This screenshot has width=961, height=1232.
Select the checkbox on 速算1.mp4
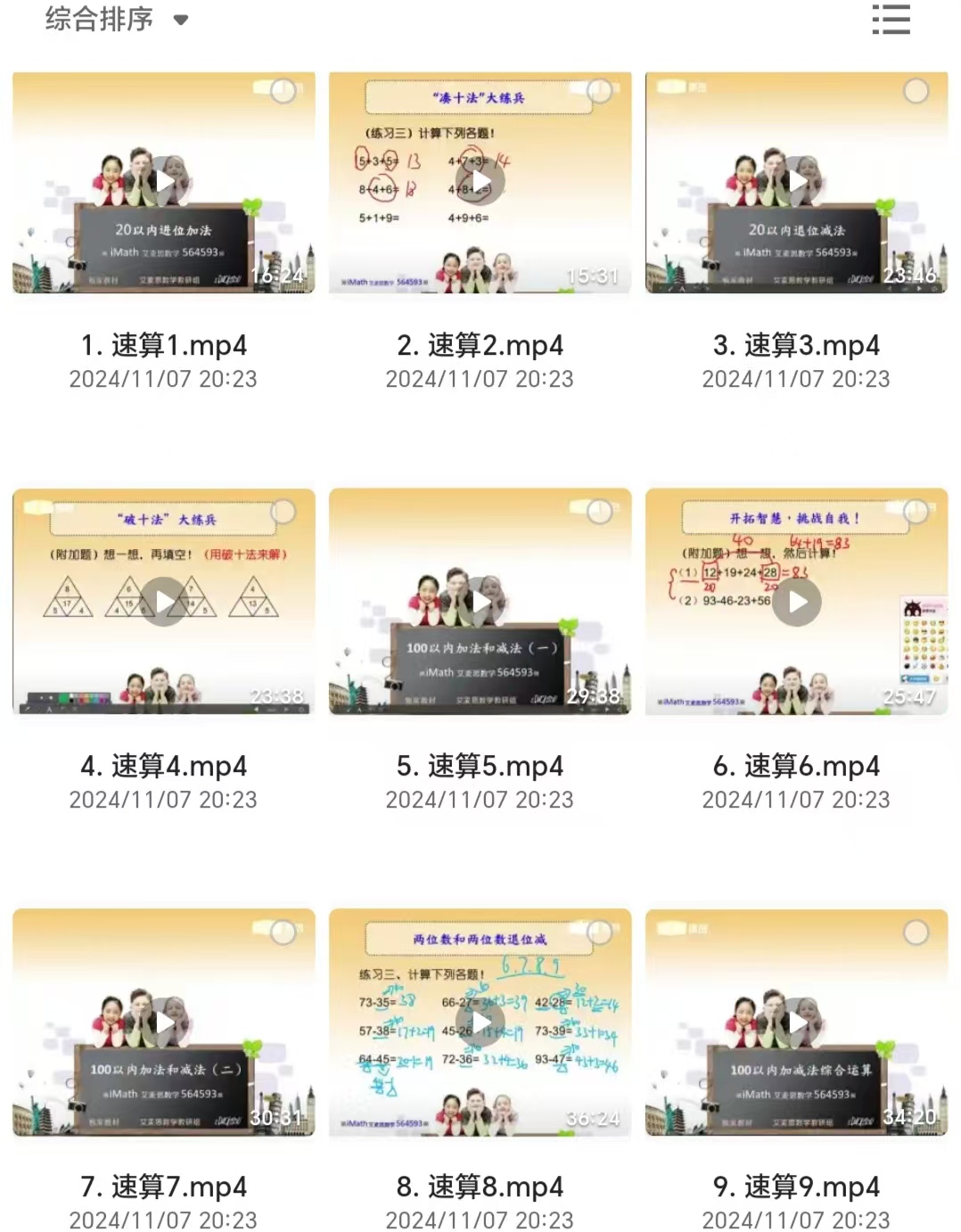tap(283, 91)
